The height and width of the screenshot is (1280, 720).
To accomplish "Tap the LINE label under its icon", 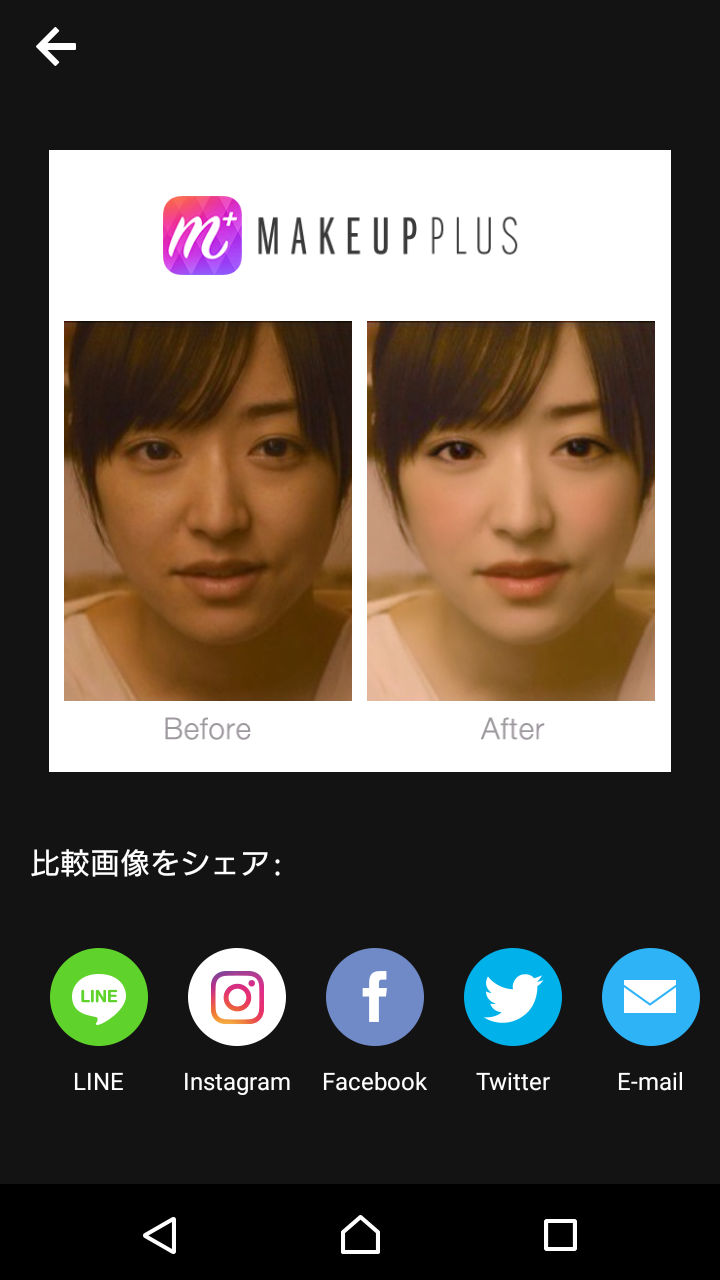I will (98, 1081).
